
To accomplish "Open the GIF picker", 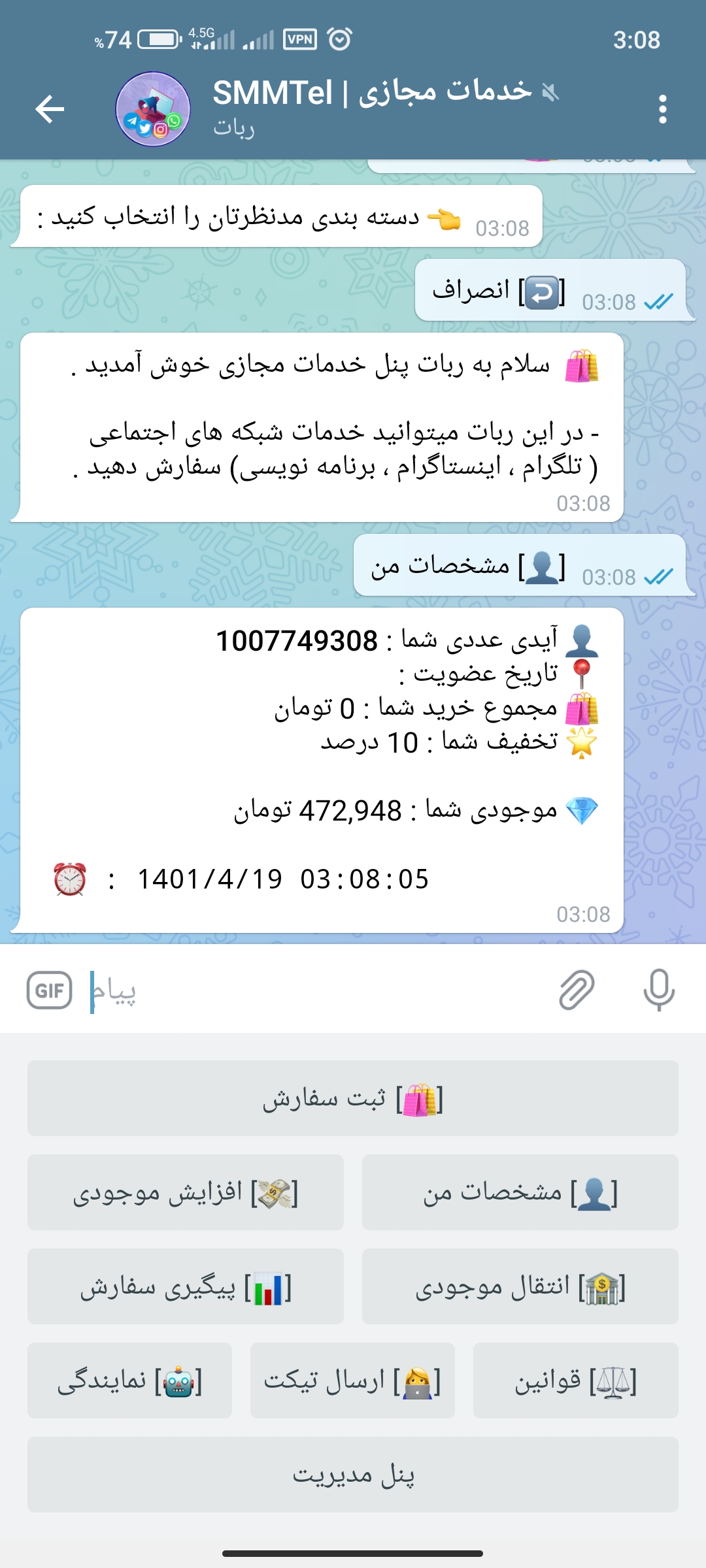I will pyautogui.click(x=50, y=990).
